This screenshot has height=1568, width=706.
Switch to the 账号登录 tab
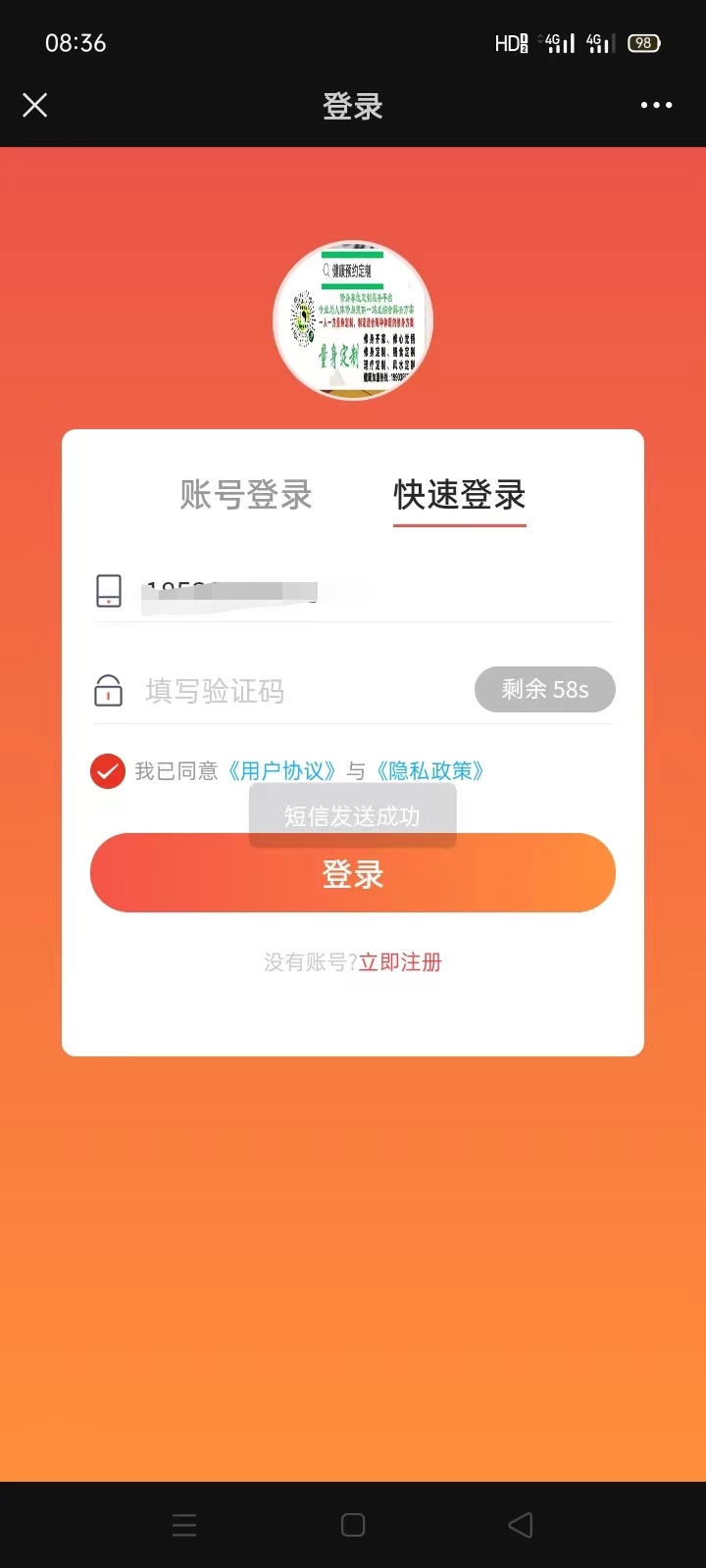[245, 495]
